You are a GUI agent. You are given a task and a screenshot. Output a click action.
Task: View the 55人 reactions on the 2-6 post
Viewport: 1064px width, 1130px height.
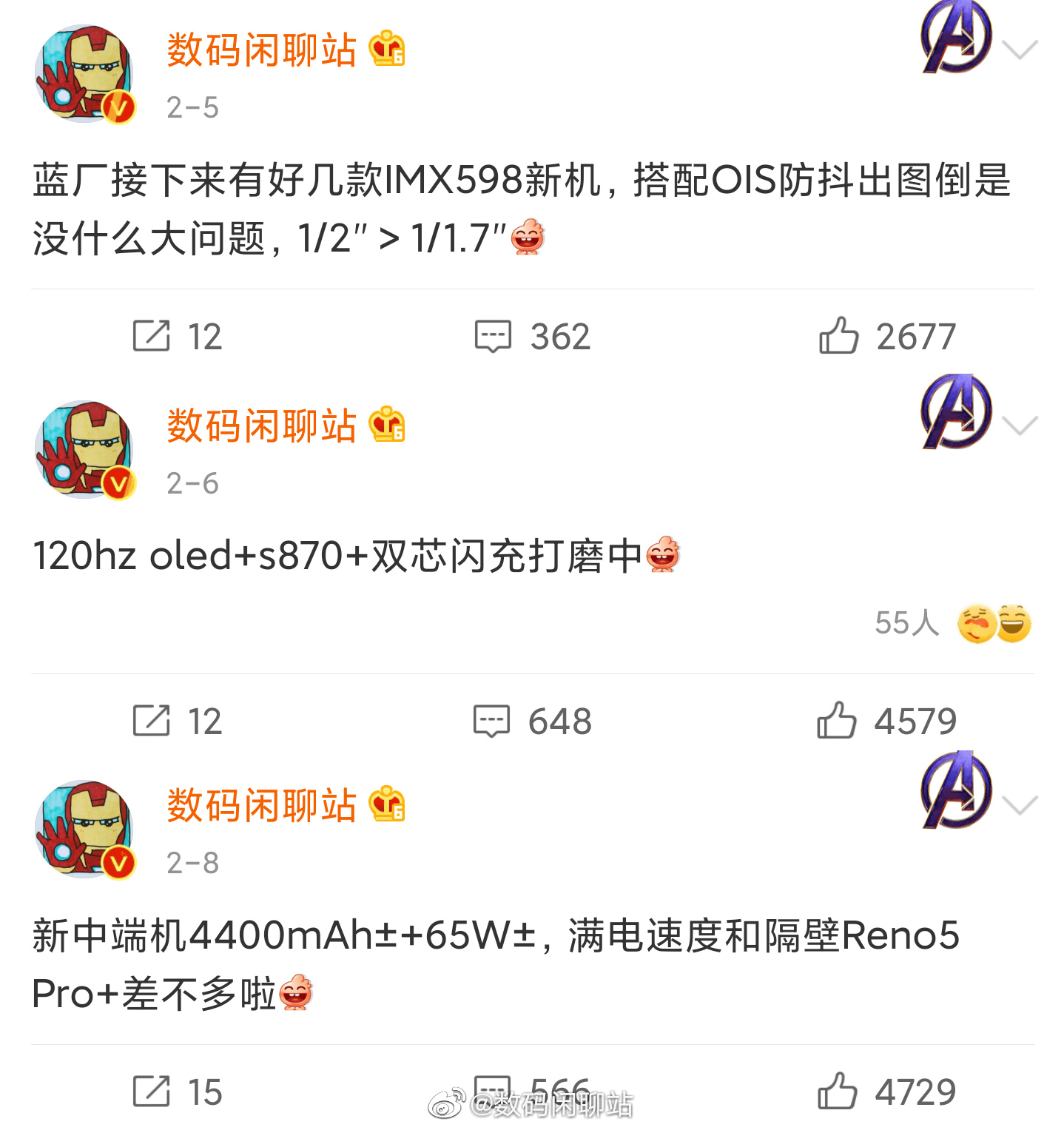click(x=952, y=623)
